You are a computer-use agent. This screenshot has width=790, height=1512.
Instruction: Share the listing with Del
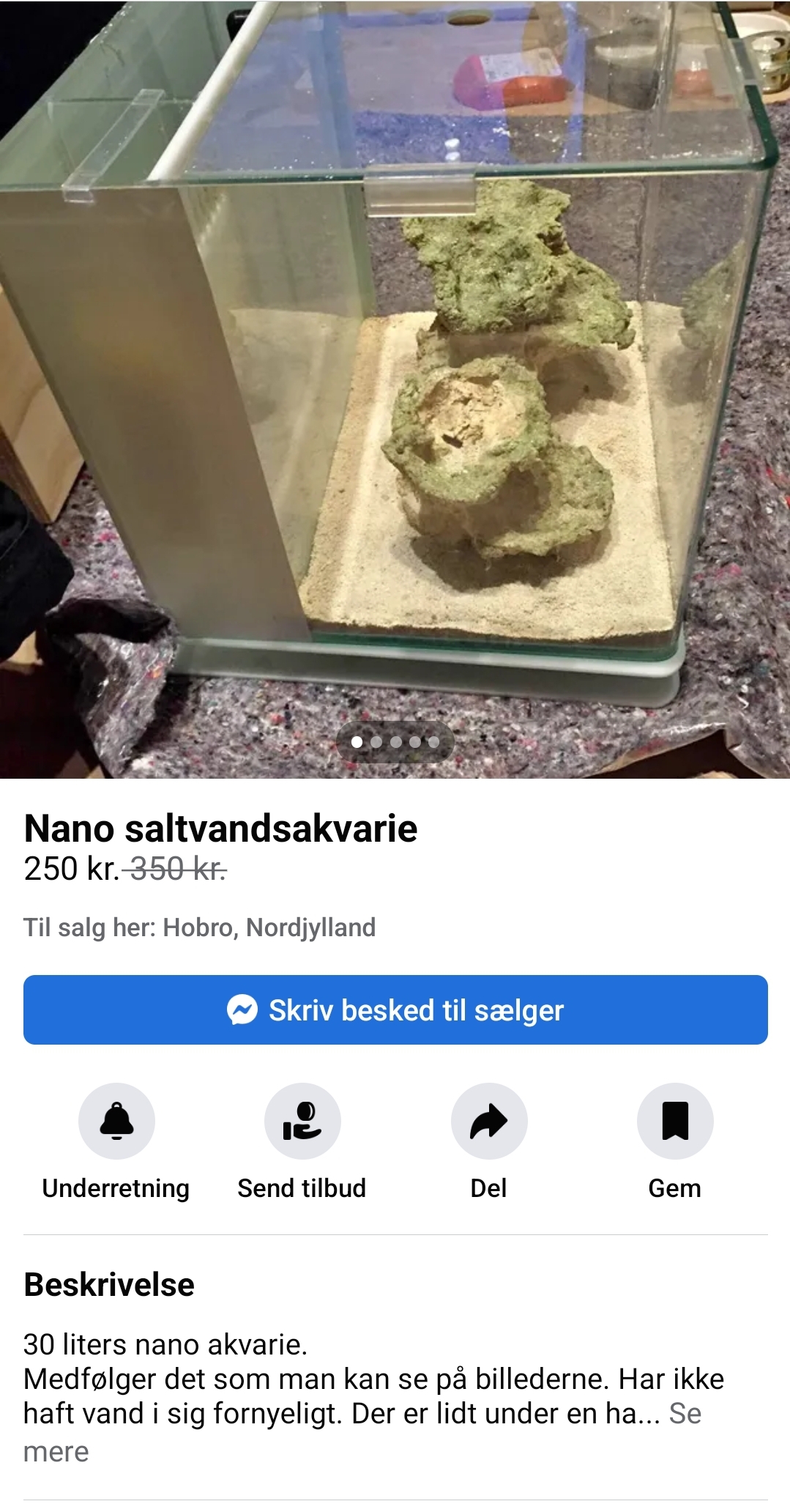pos(489,1122)
